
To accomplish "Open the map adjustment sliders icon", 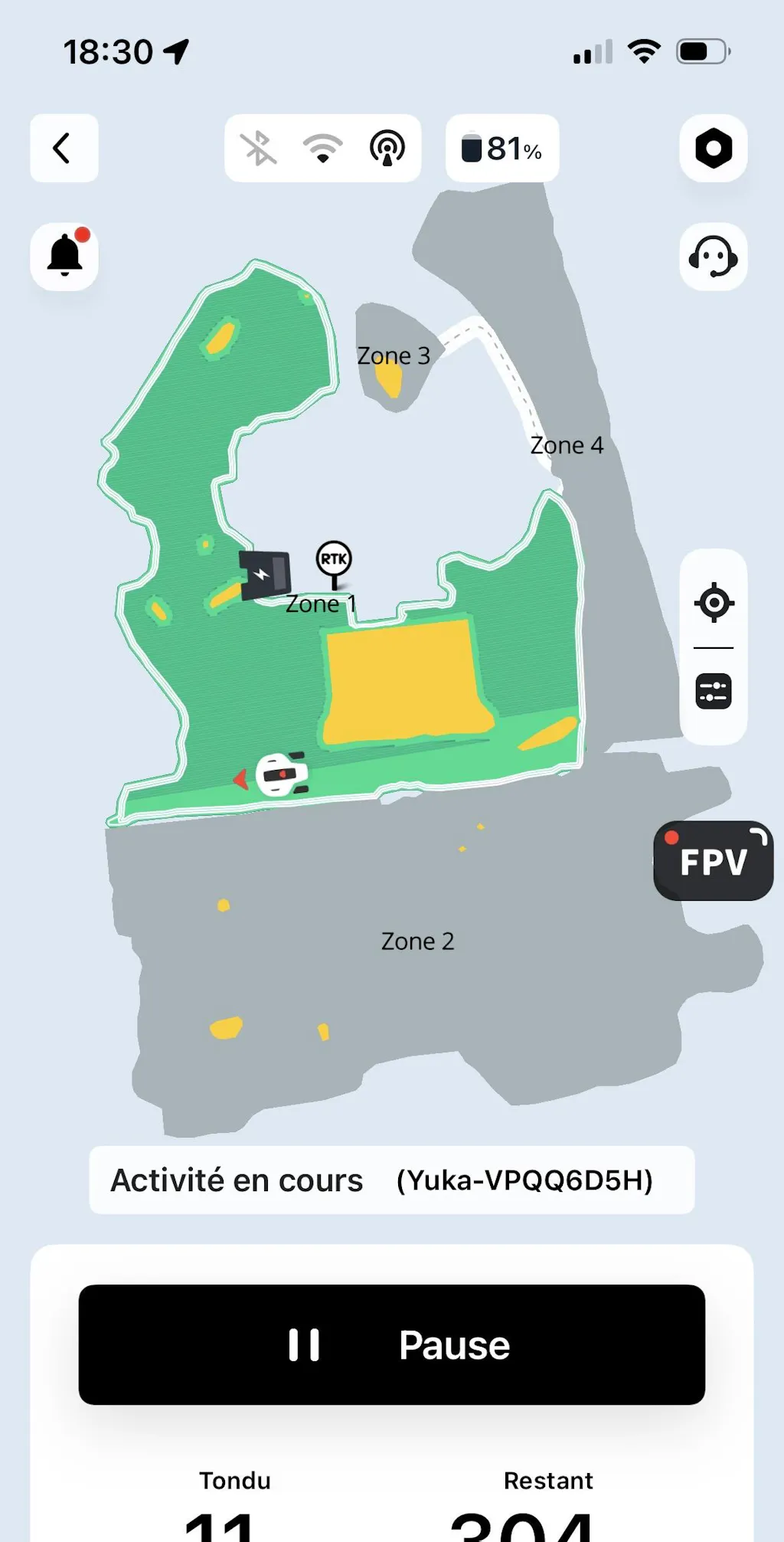I will tap(714, 692).
